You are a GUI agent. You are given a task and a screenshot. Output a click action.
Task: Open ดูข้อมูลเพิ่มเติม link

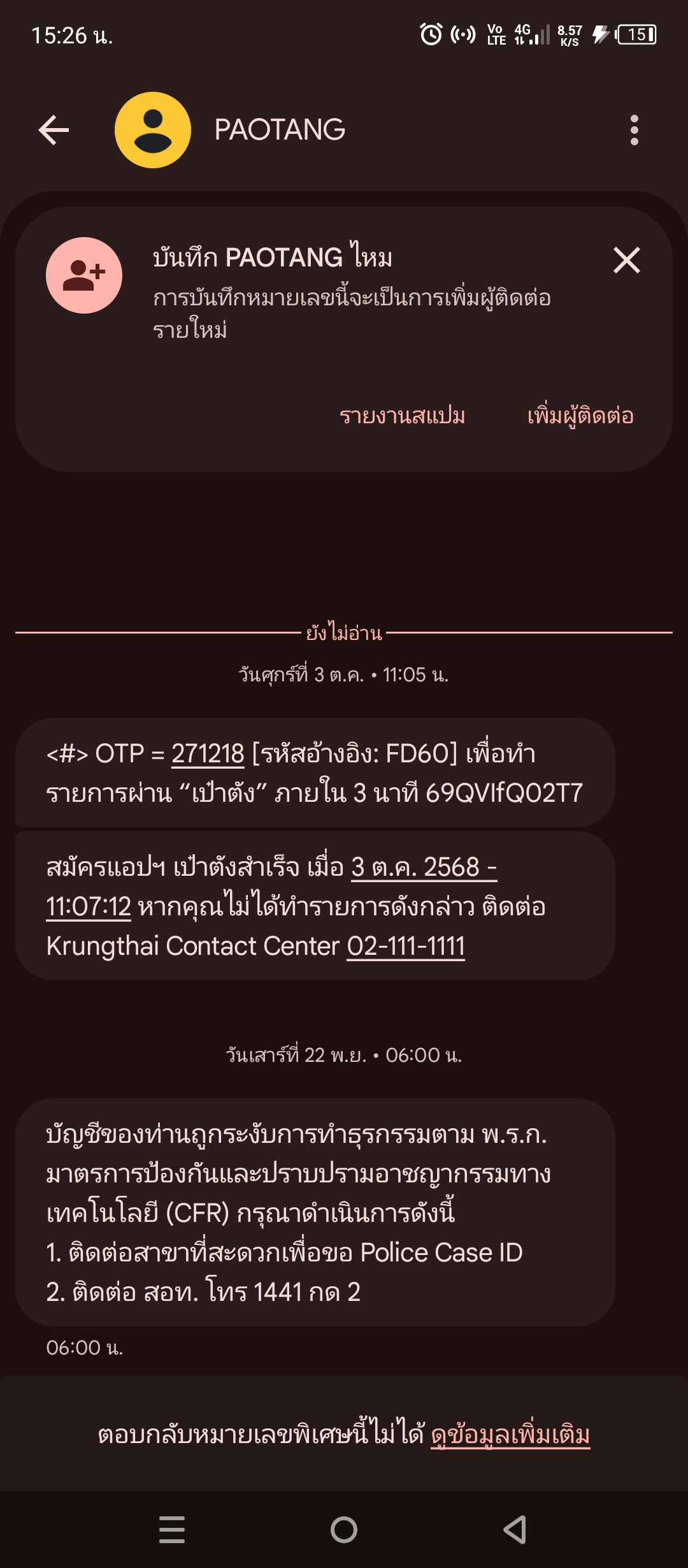(510, 1434)
